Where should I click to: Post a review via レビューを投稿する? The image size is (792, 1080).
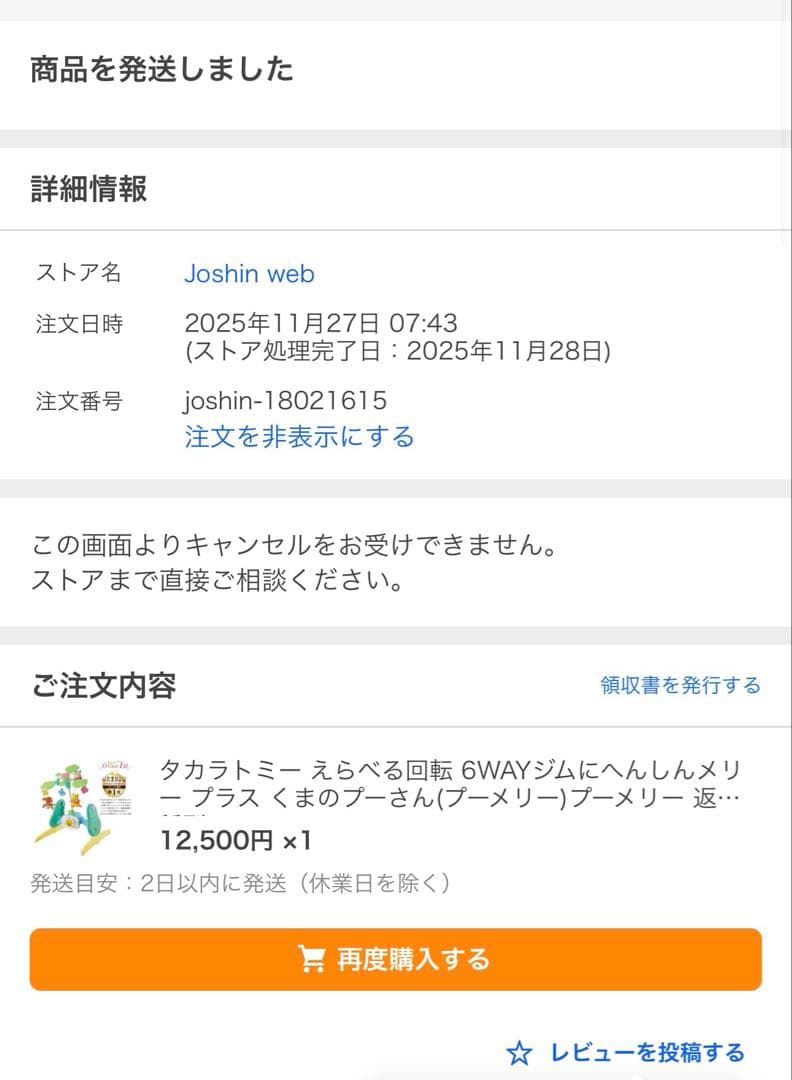click(626, 1052)
